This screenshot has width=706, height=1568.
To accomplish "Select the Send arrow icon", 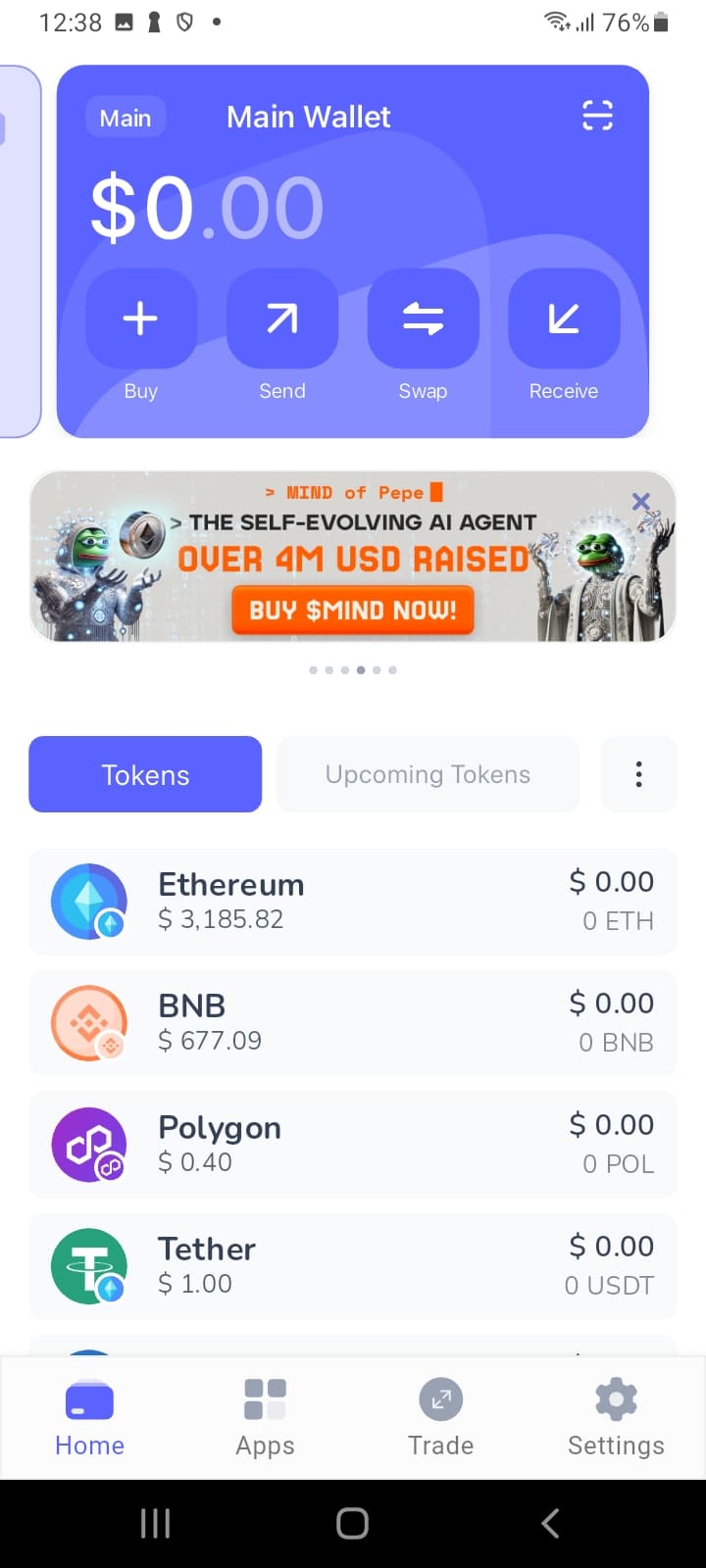I will click(281, 318).
